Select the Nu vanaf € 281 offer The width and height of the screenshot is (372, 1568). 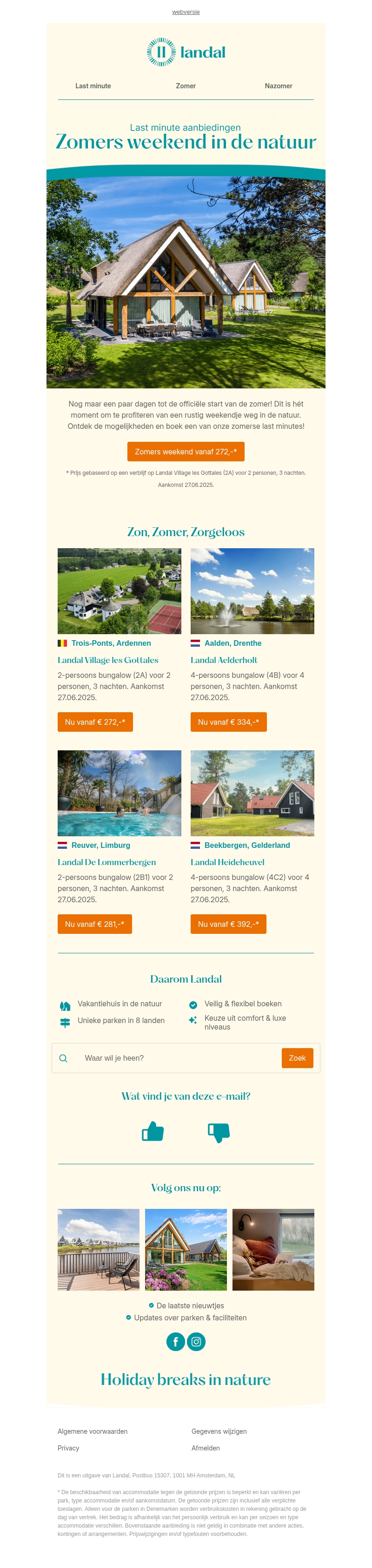pyautogui.click(x=94, y=924)
